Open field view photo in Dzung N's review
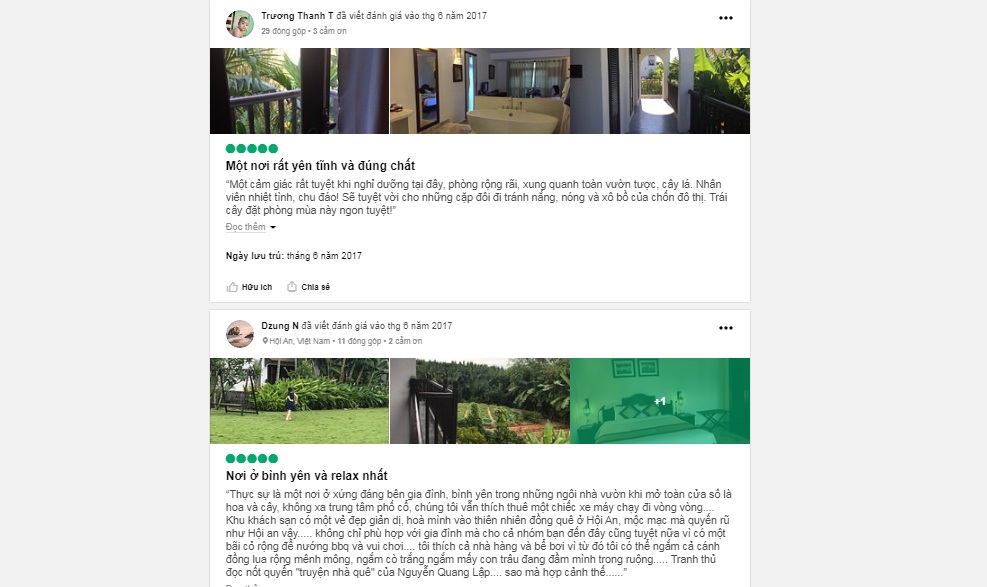Viewport: 987px width, 587px height. (x=479, y=401)
